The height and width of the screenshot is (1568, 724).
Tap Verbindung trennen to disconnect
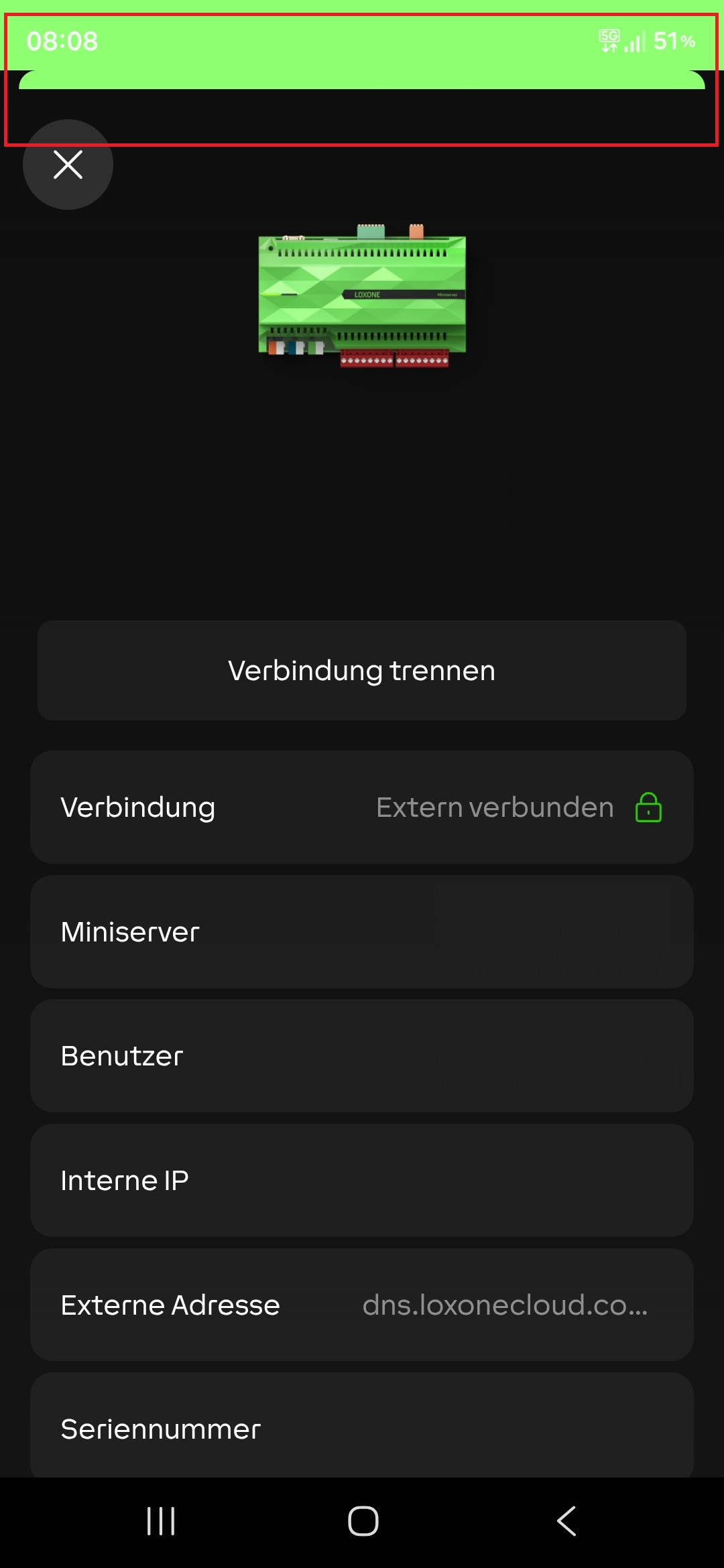click(362, 671)
